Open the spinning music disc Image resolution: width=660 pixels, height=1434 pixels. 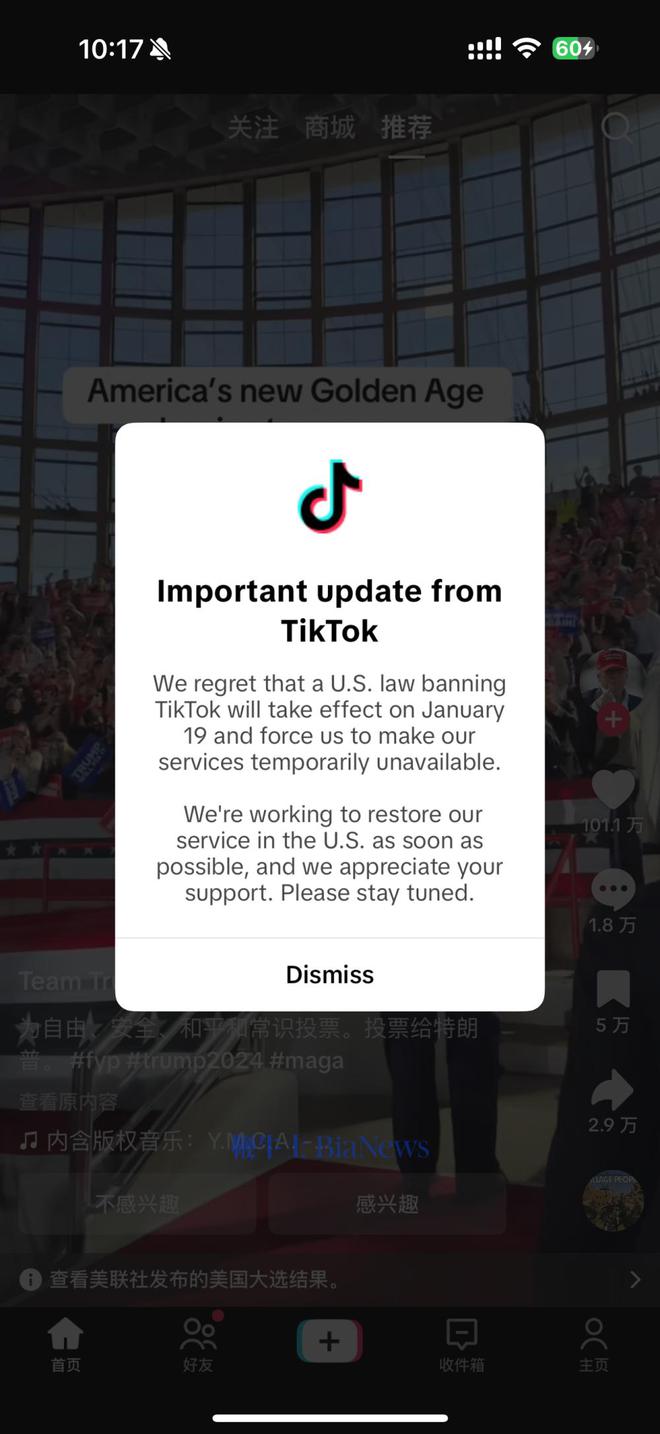[x=613, y=1201]
